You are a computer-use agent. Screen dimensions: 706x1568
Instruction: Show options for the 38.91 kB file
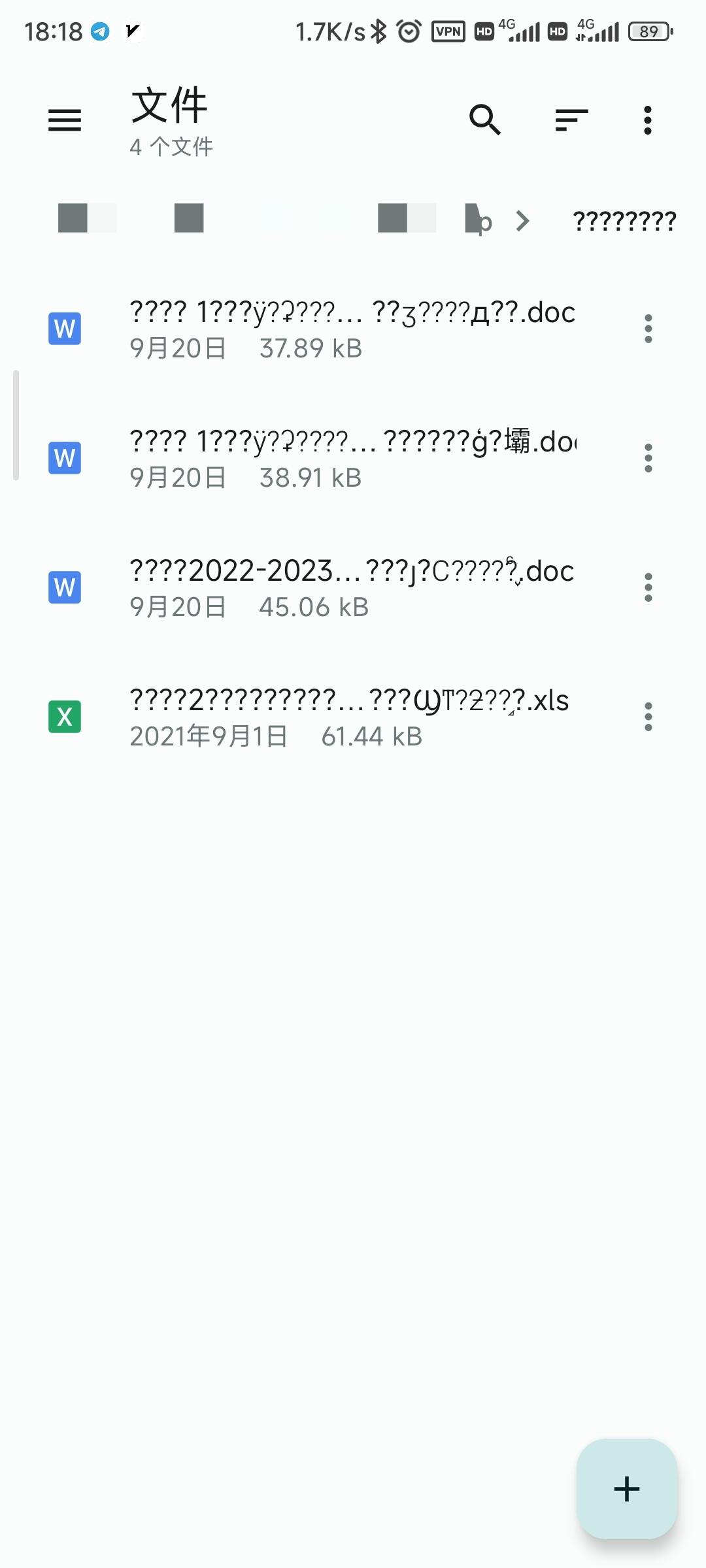coord(648,458)
